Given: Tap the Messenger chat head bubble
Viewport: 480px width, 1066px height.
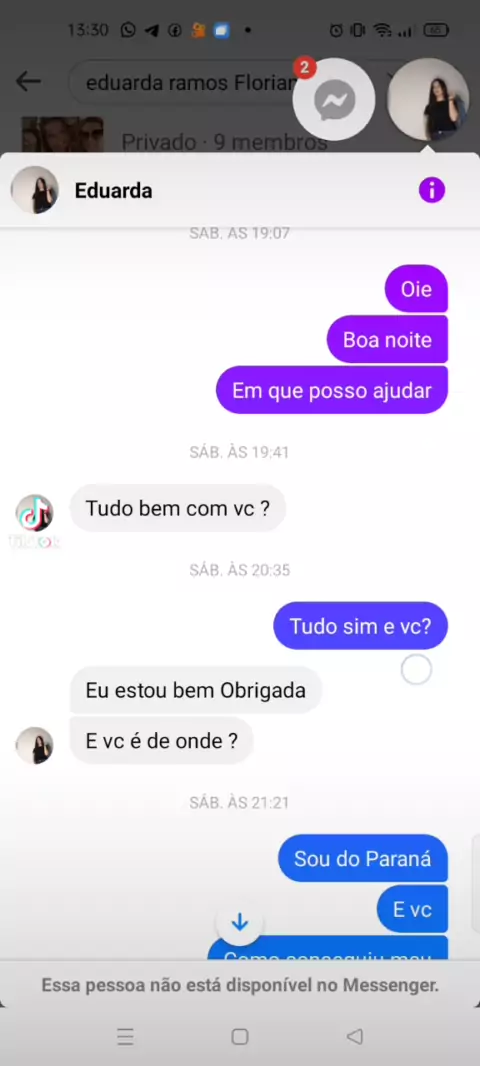Looking at the screenshot, I should [x=334, y=99].
